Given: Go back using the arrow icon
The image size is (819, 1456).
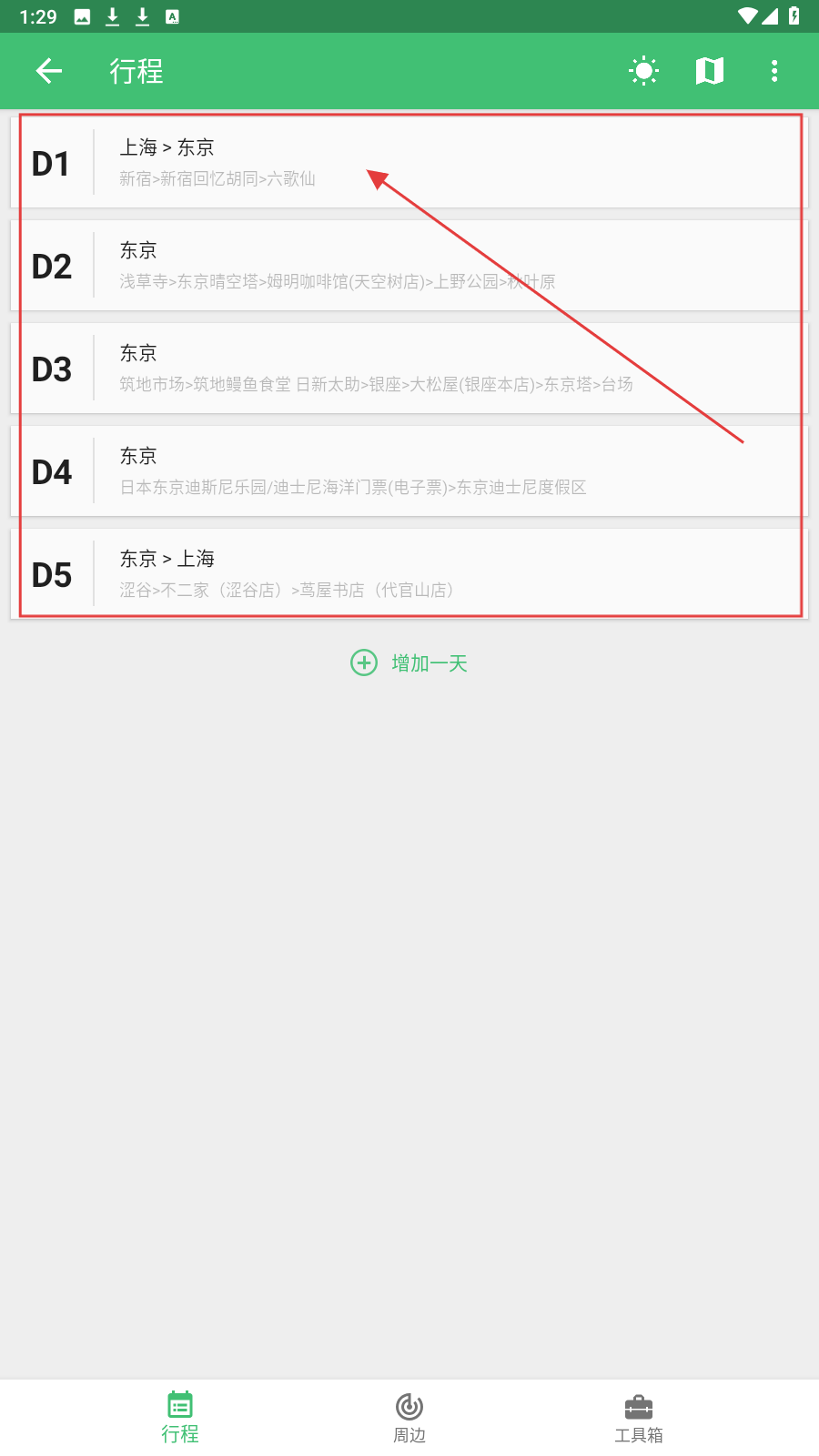Looking at the screenshot, I should [x=49, y=71].
